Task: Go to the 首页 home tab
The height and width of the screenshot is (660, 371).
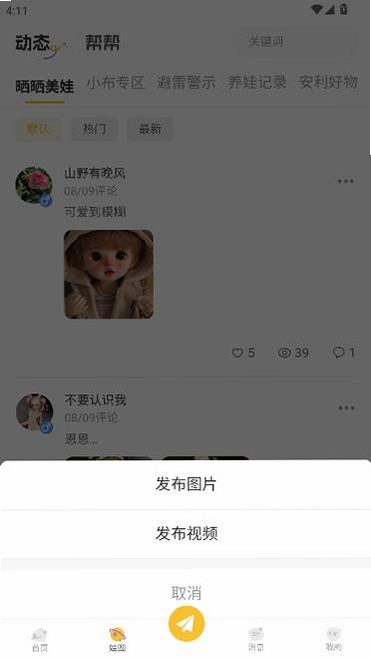Action: coord(40,640)
